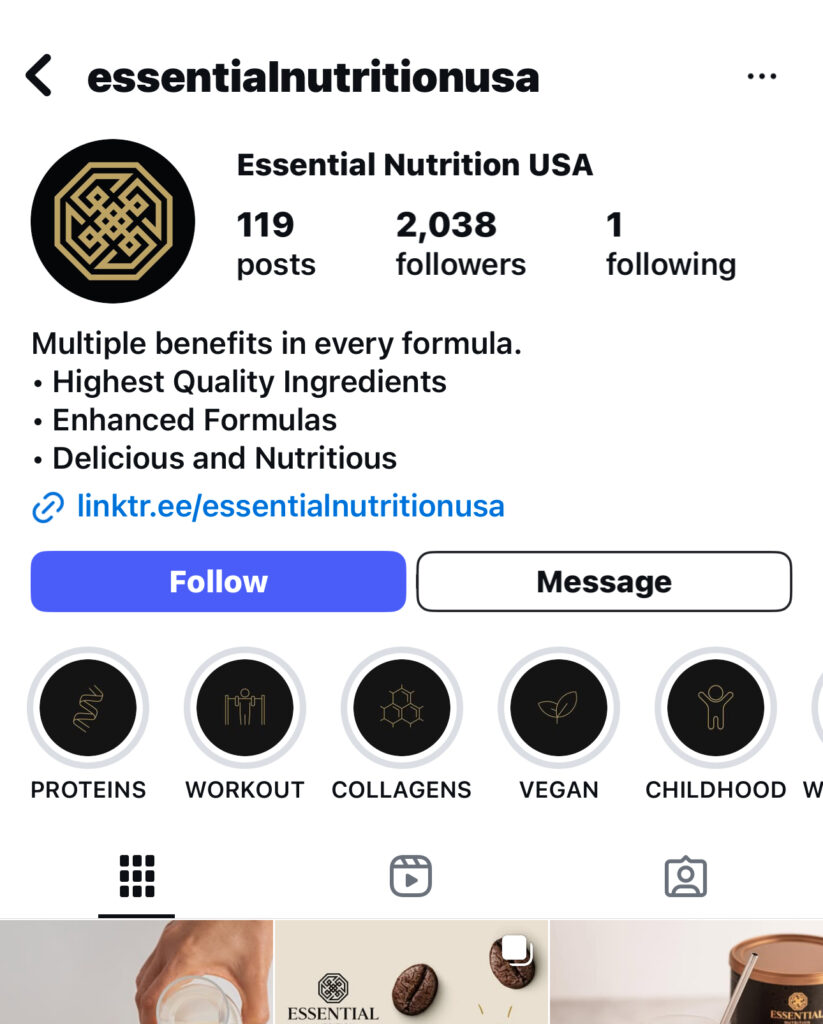
Task: Show the 1 following list
Action: (670, 243)
